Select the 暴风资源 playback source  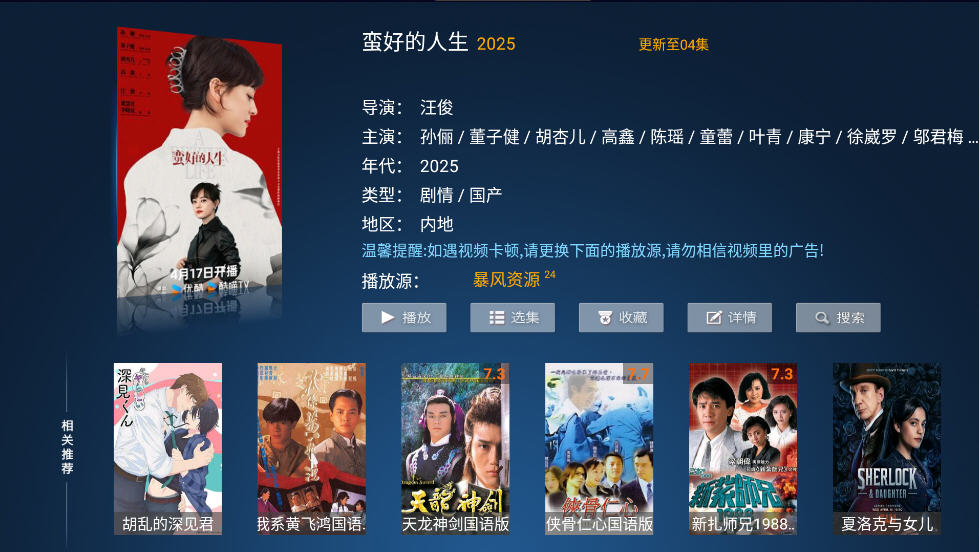(x=507, y=280)
